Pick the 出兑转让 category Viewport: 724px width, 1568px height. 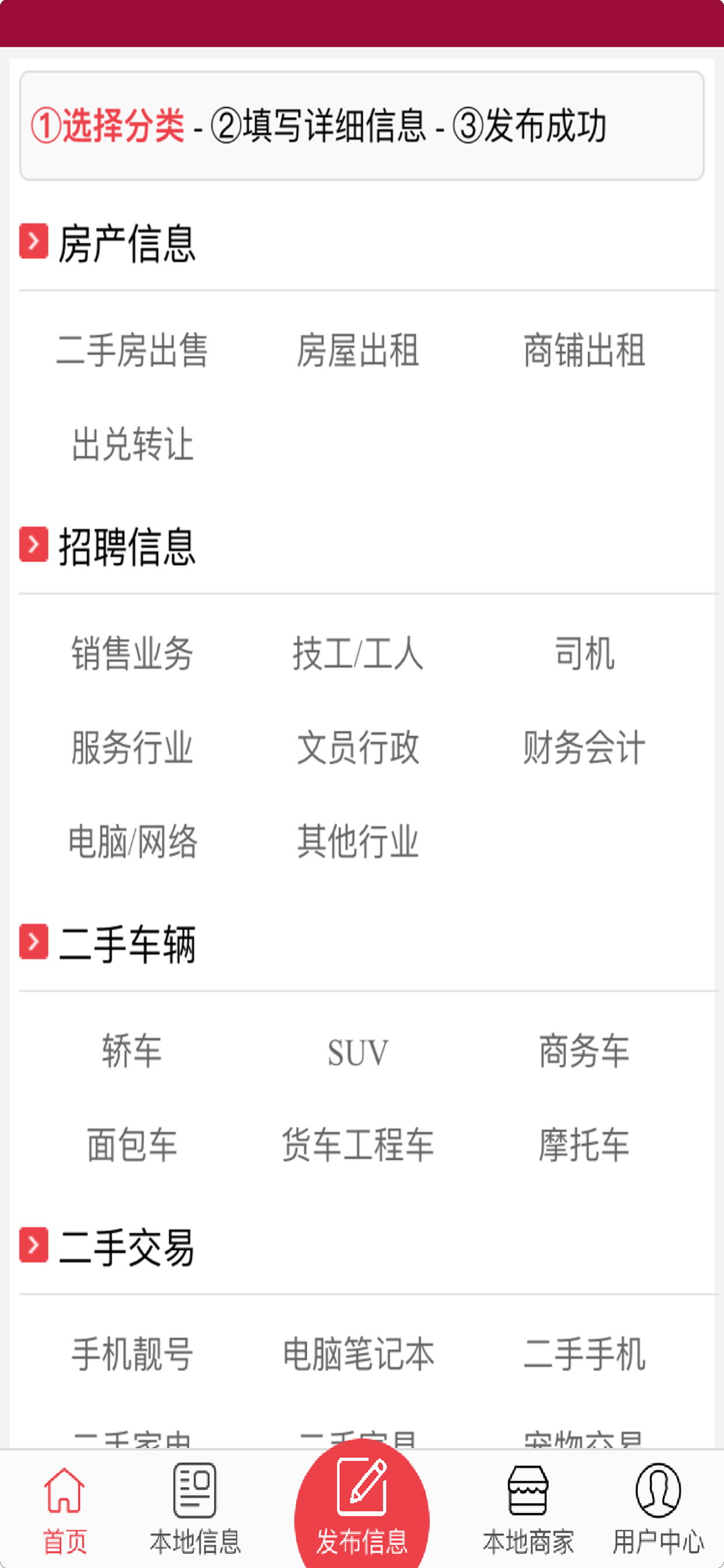(x=132, y=444)
